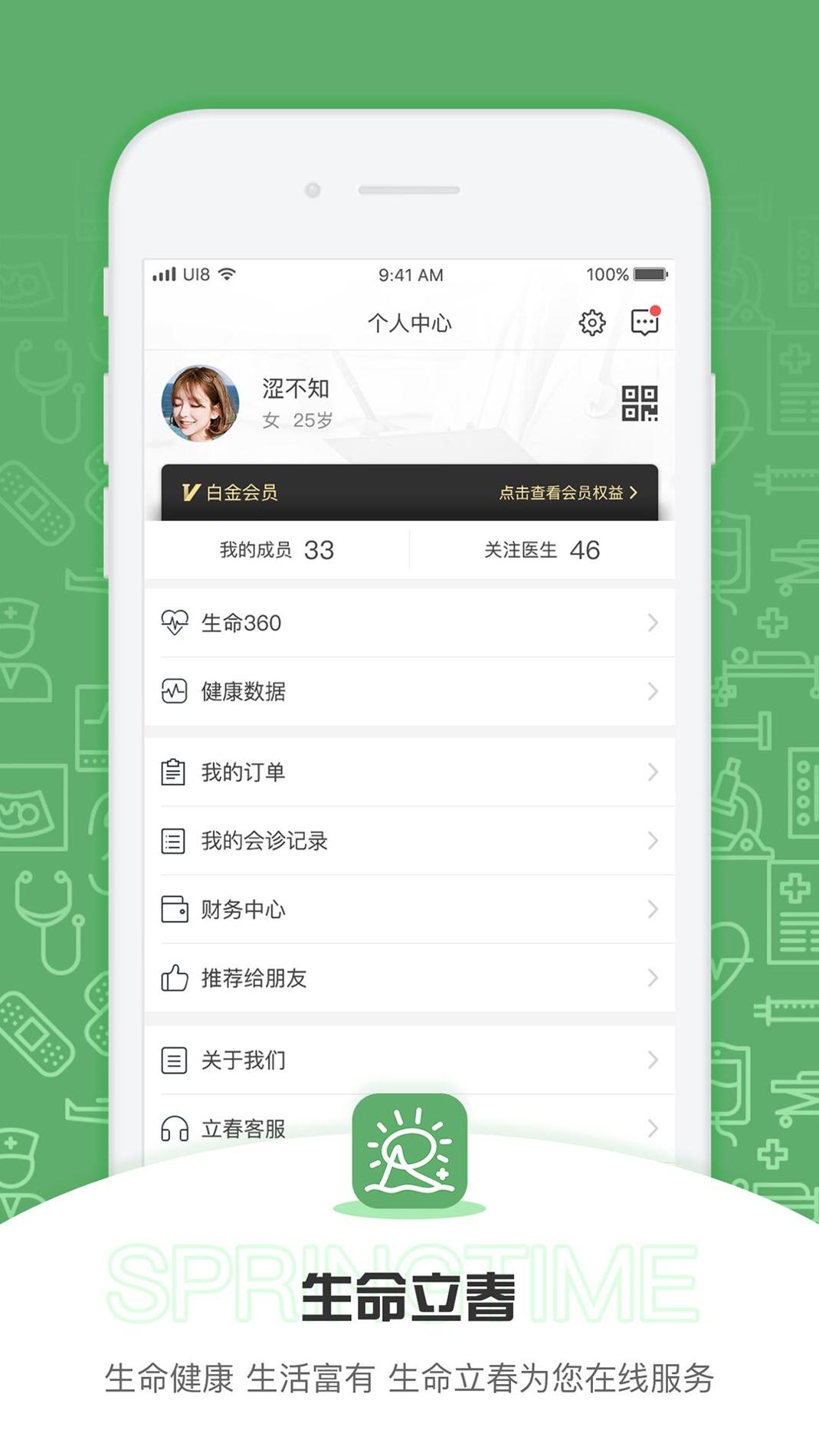Select the 生命360 heart-pulse icon
Image resolution: width=819 pixels, height=1456 pixels.
pyautogui.click(x=175, y=622)
